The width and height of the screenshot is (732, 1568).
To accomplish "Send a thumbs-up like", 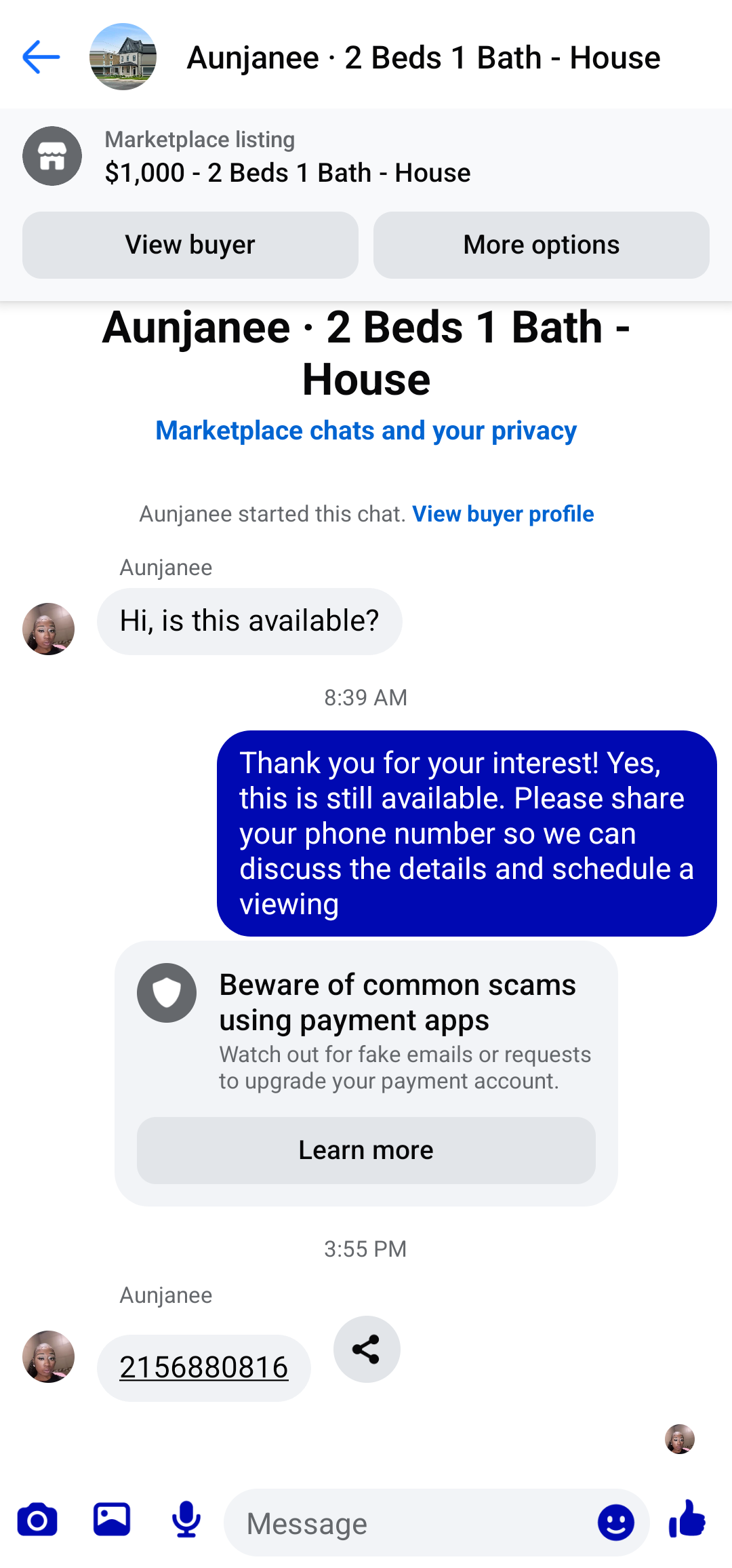I will [x=687, y=1519].
